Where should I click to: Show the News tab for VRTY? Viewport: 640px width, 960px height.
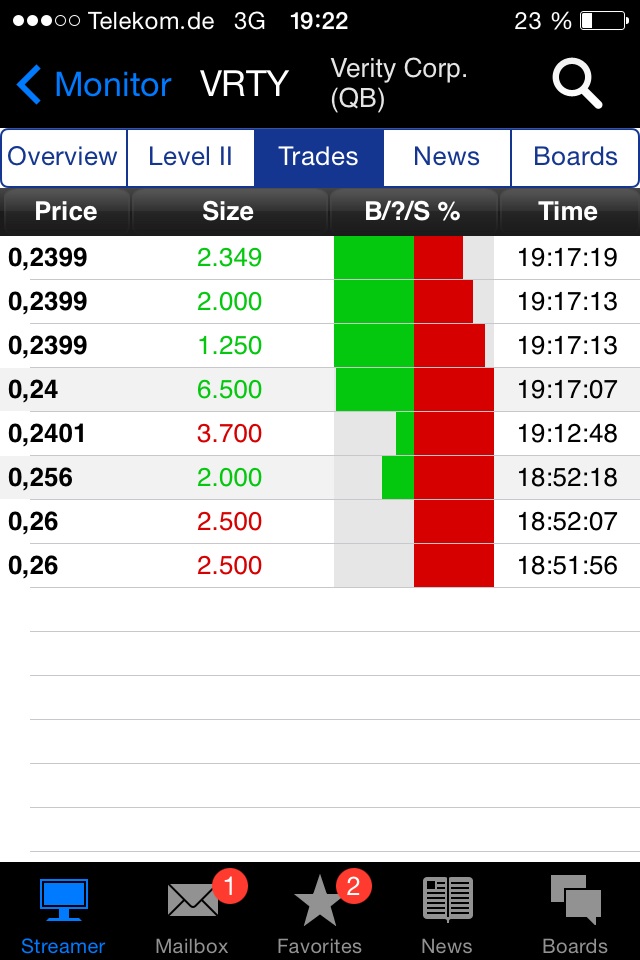click(x=446, y=157)
